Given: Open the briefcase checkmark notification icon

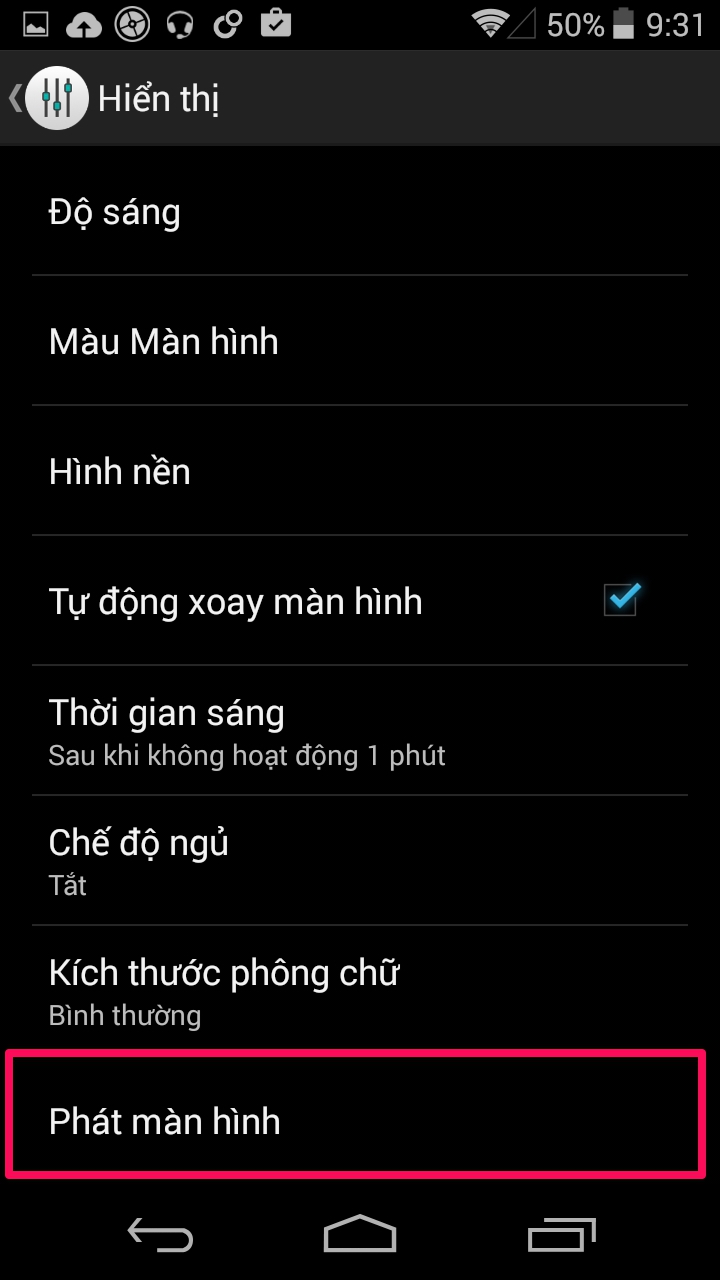Looking at the screenshot, I should click(x=277, y=22).
